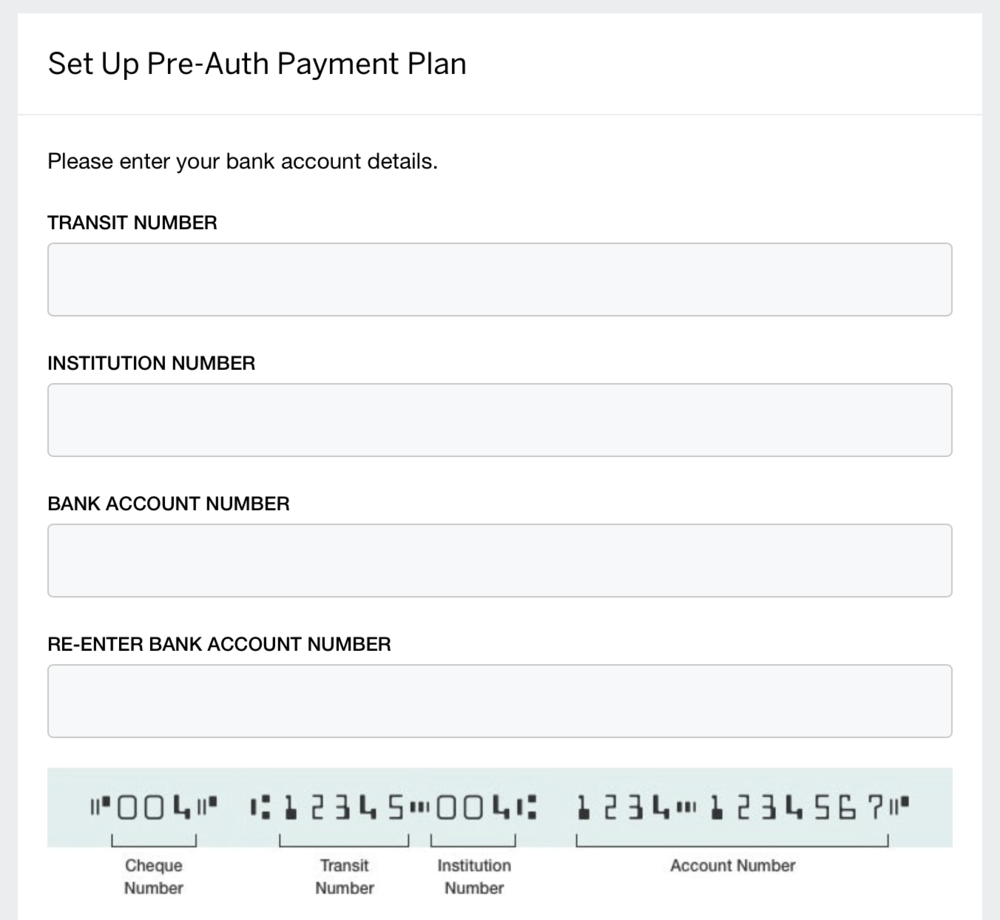Image resolution: width=1000 pixels, height=920 pixels.
Task: Focus the Institution Number input
Action: tap(499, 420)
